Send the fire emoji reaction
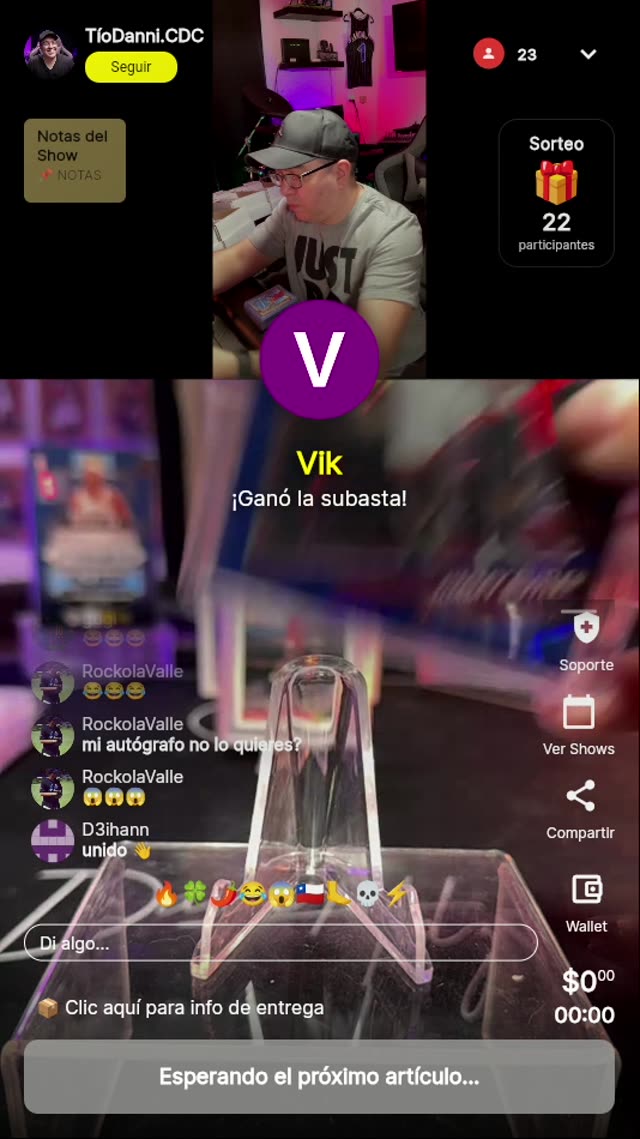Screen dimensions: 640x1139 [x=167, y=895]
